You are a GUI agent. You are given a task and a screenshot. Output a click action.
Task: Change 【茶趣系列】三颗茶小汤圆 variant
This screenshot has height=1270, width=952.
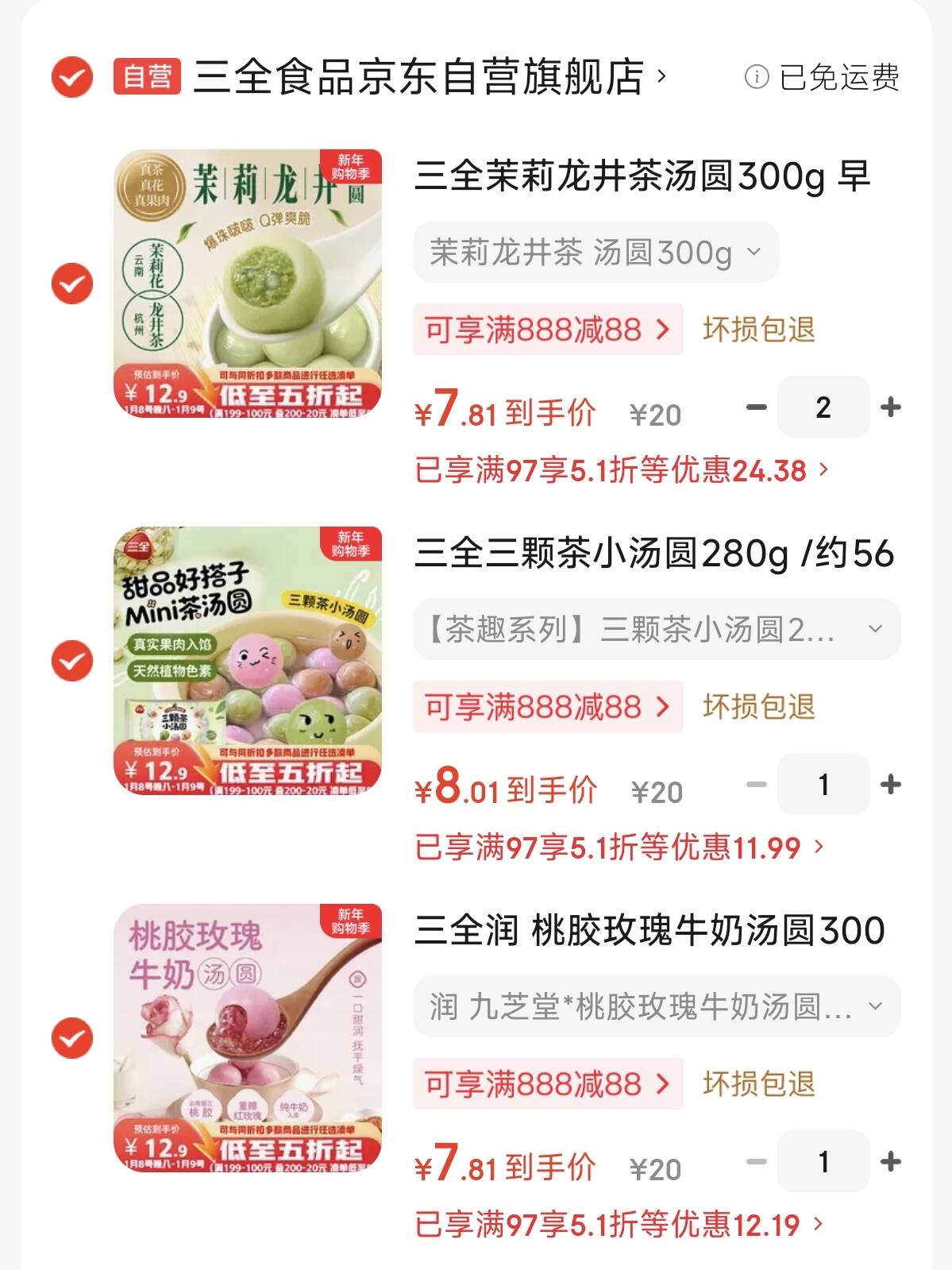[657, 629]
